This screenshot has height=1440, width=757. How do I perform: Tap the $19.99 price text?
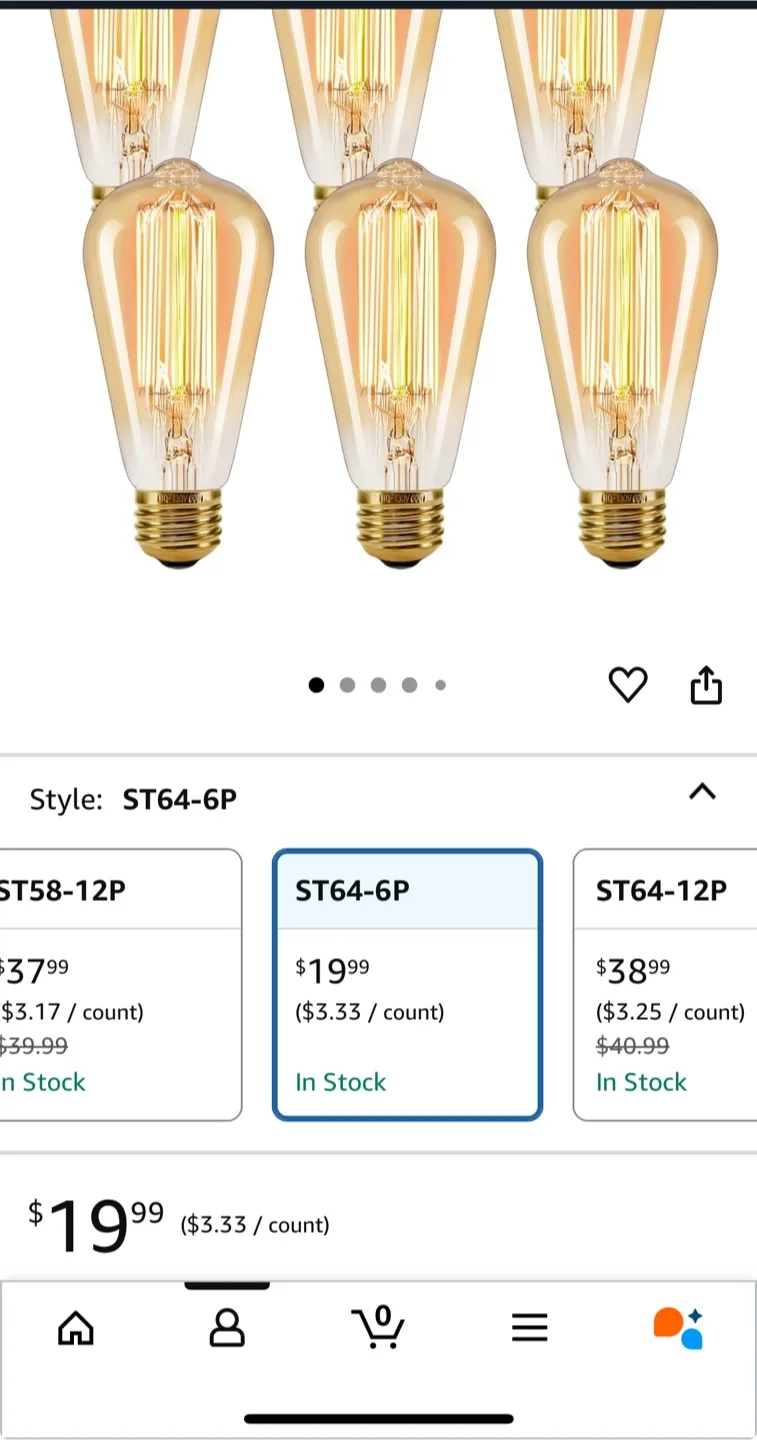point(95,1222)
